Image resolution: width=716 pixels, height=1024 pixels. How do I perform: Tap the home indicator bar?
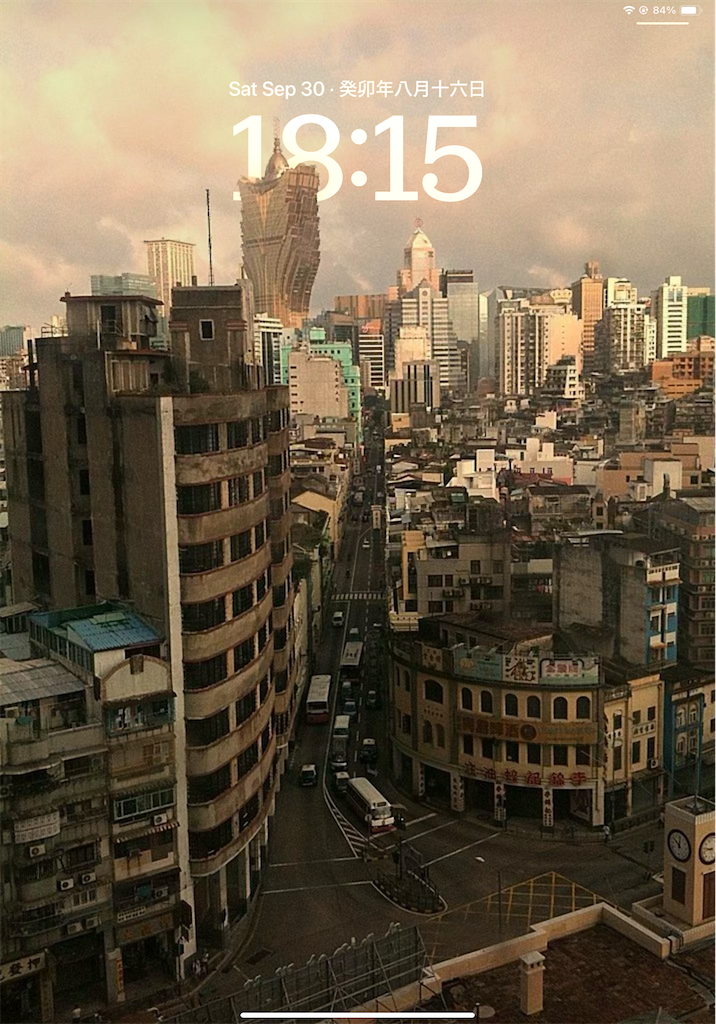[357, 1014]
